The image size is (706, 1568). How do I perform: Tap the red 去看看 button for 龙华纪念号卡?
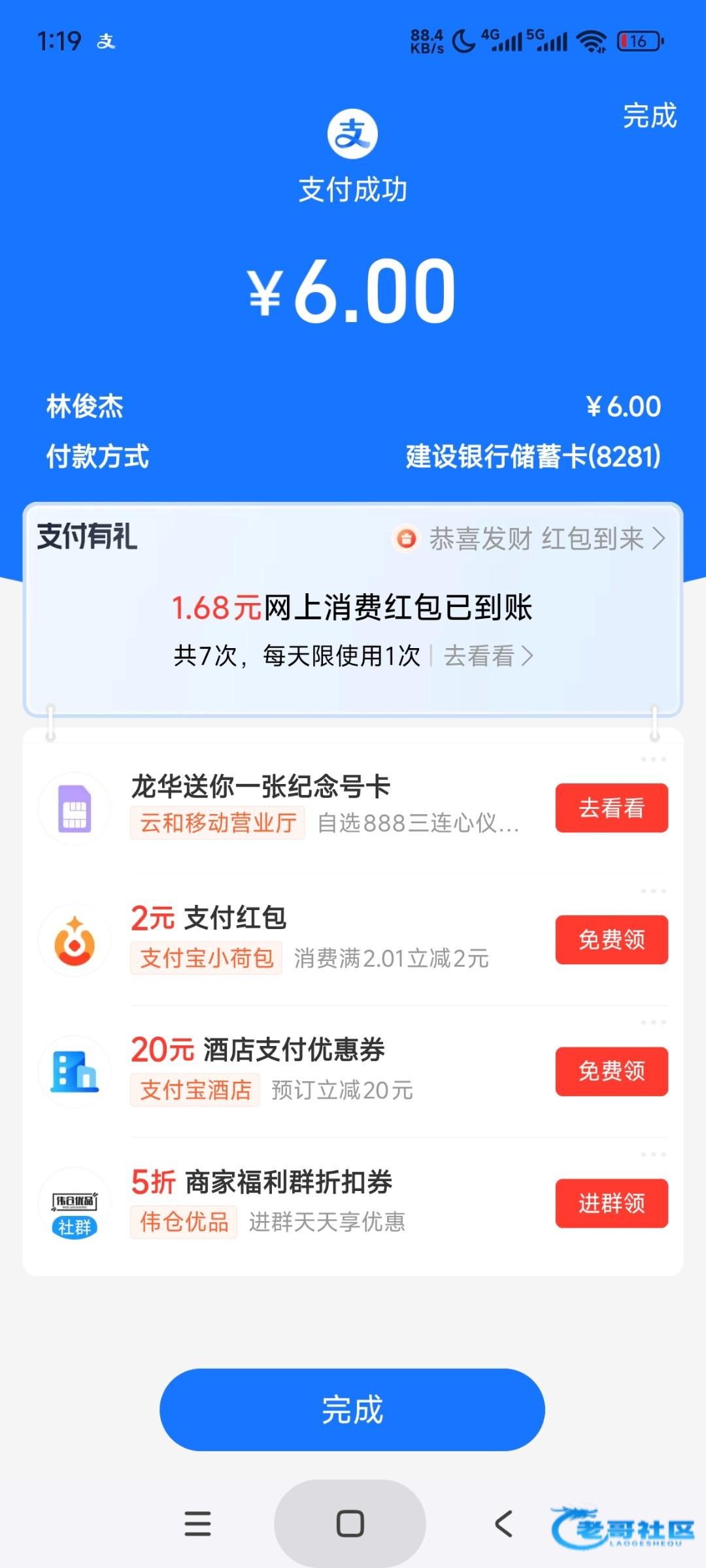(x=612, y=808)
